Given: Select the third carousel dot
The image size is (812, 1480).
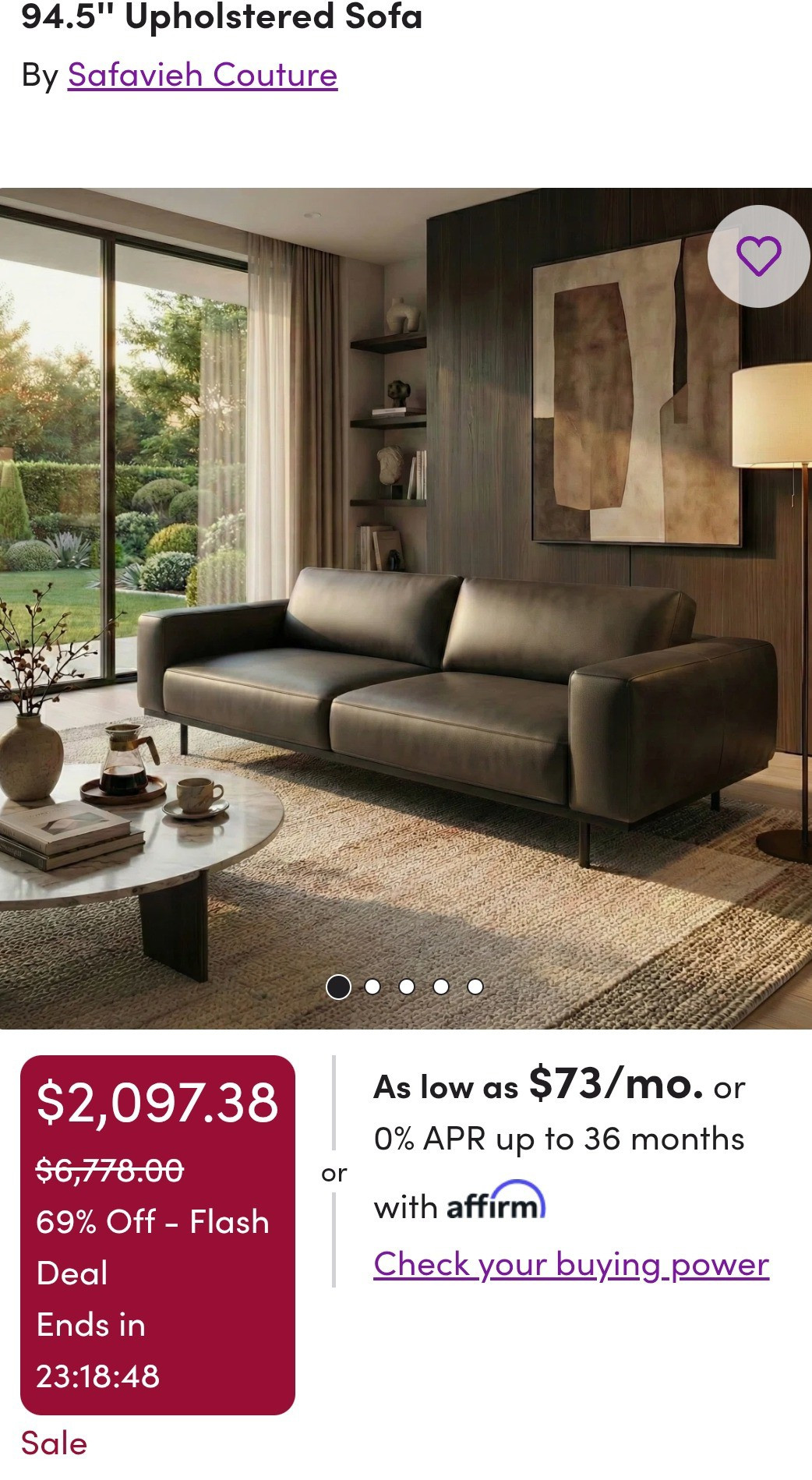Looking at the screenshot, I should pyautogui.click(x=406, y=986).
